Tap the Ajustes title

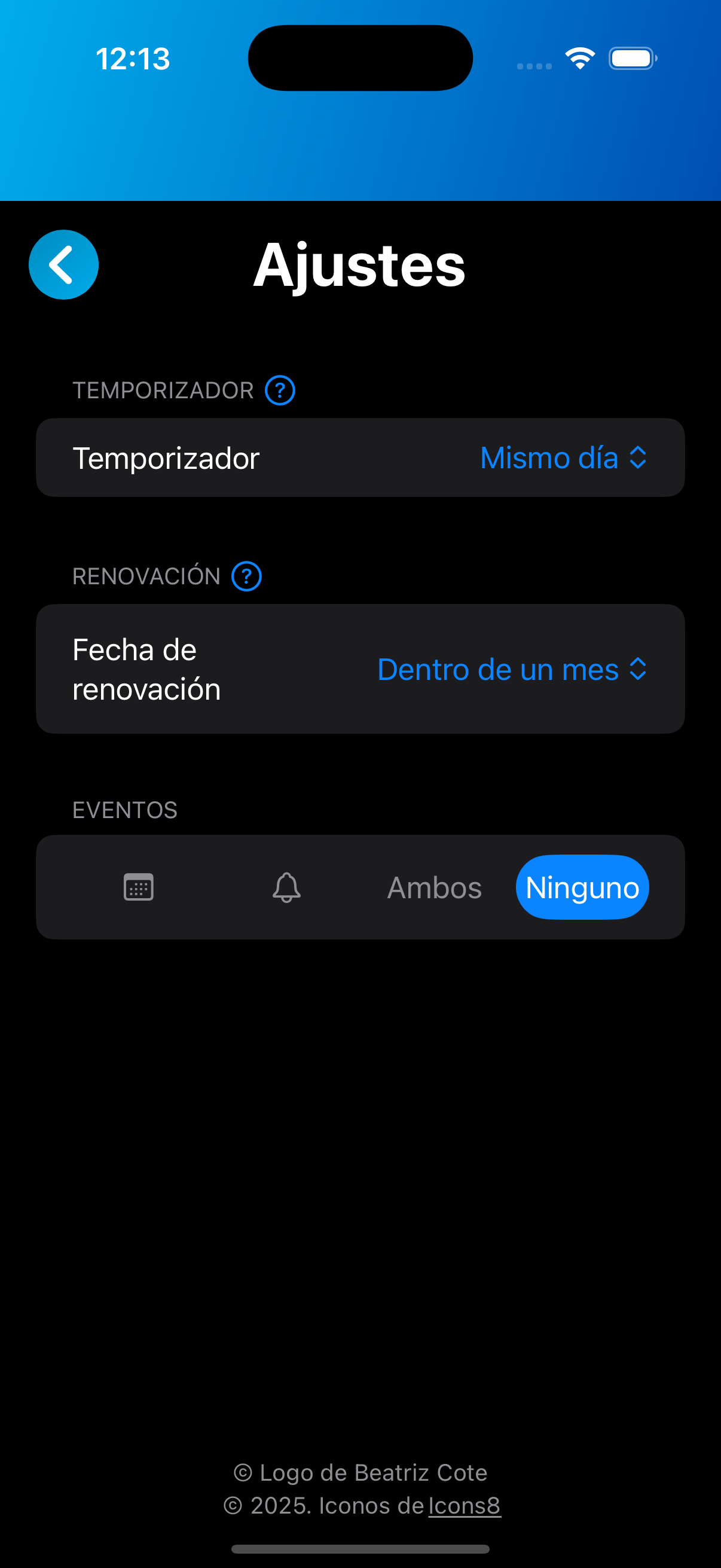pos(360,266)
